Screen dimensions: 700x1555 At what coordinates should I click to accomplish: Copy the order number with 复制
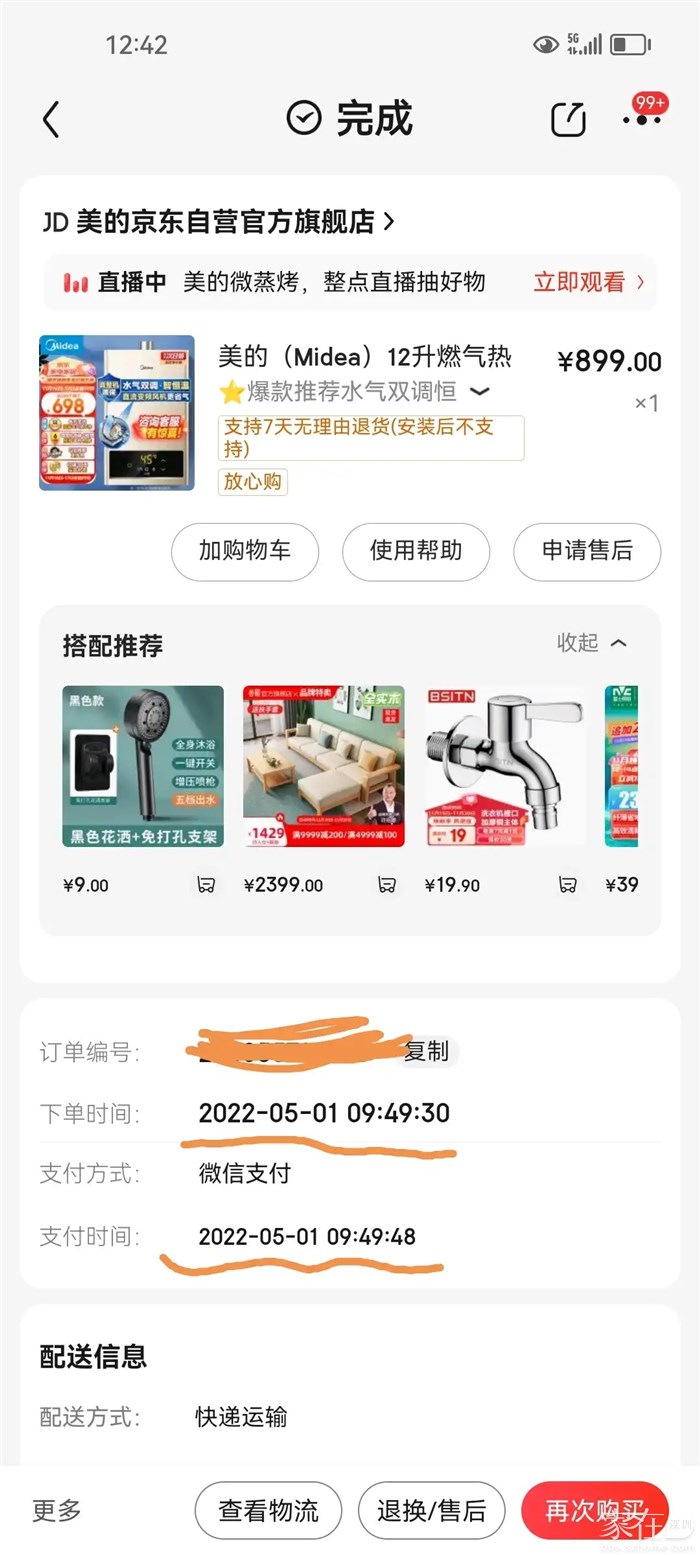tap(426, 1052)
